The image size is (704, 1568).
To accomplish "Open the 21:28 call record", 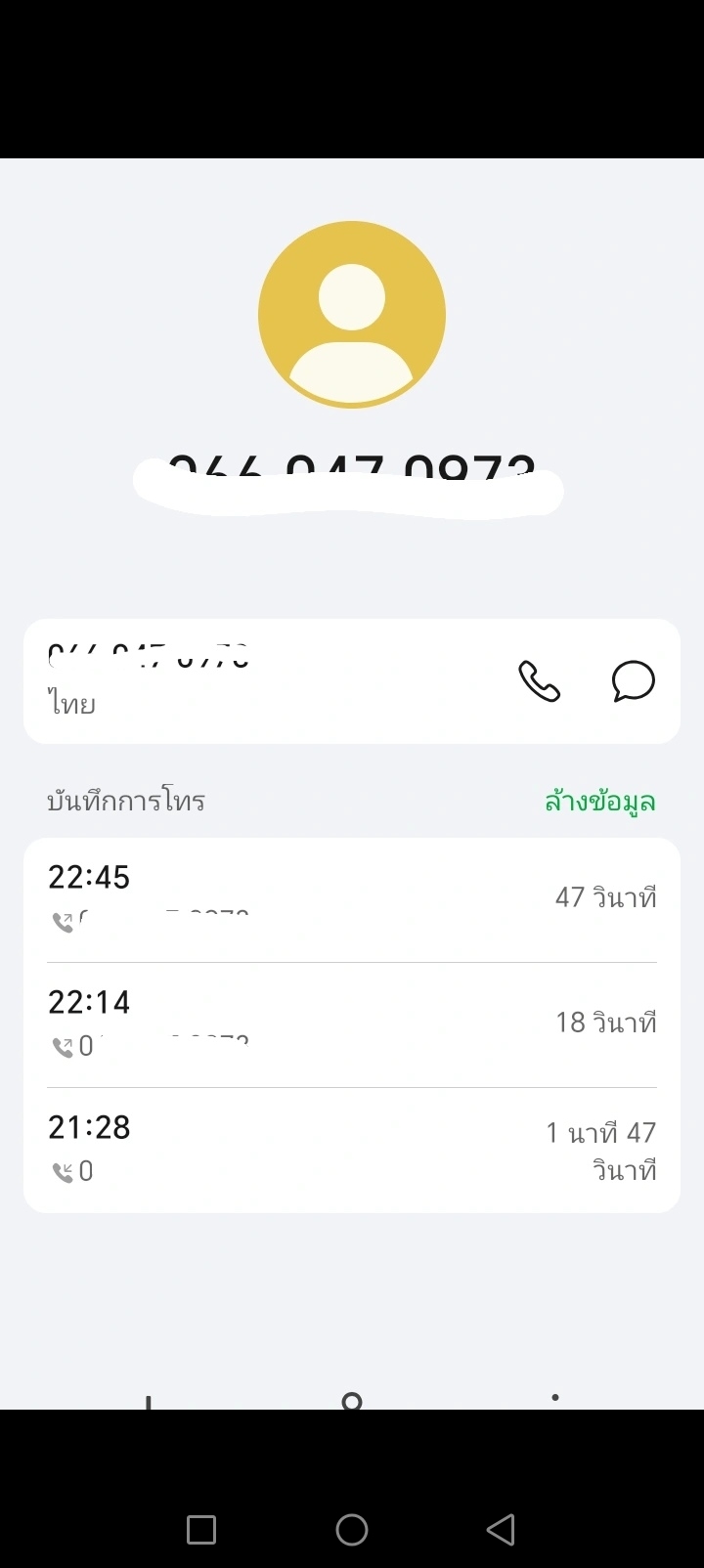I will (352, 1150).
